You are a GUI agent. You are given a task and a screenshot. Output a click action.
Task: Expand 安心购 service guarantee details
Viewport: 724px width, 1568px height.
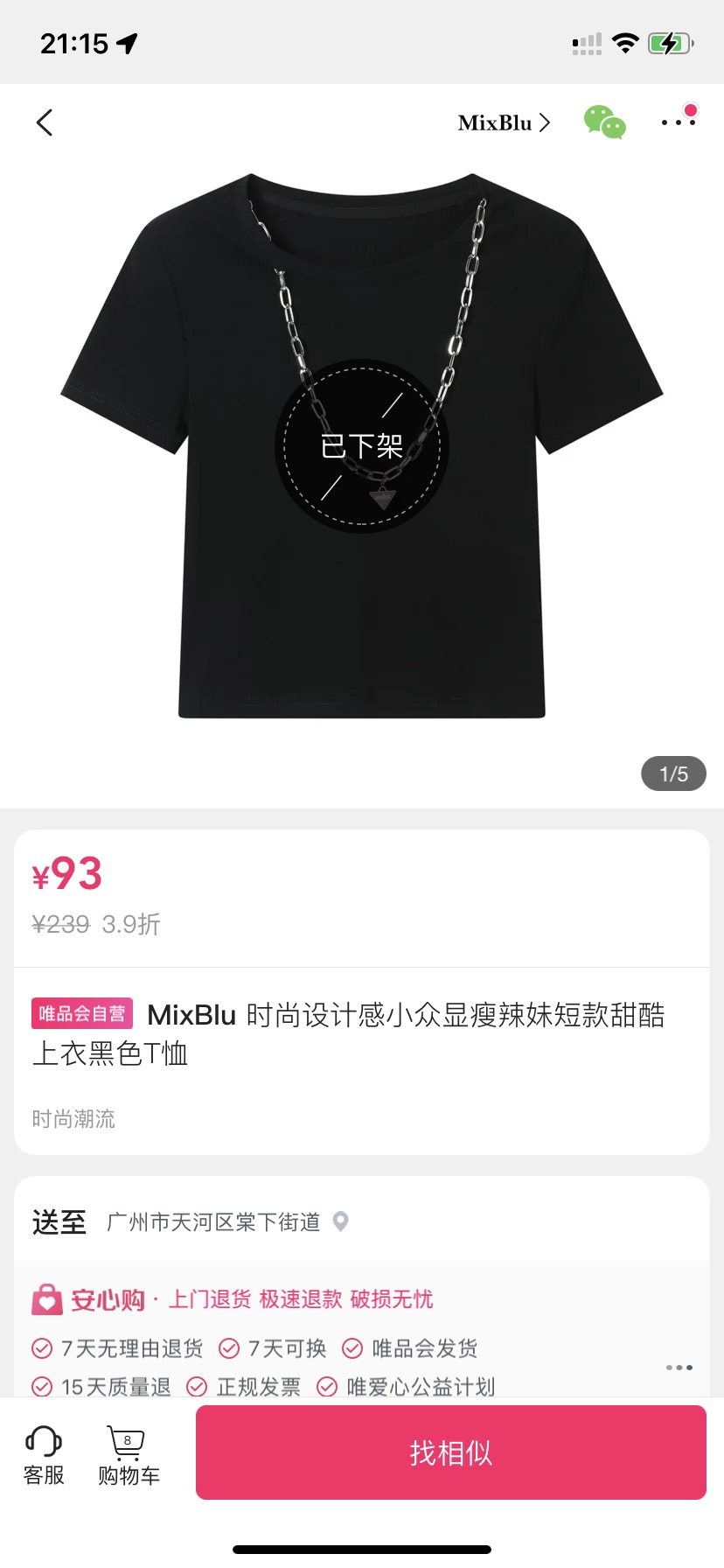(x=679, y=1367)
